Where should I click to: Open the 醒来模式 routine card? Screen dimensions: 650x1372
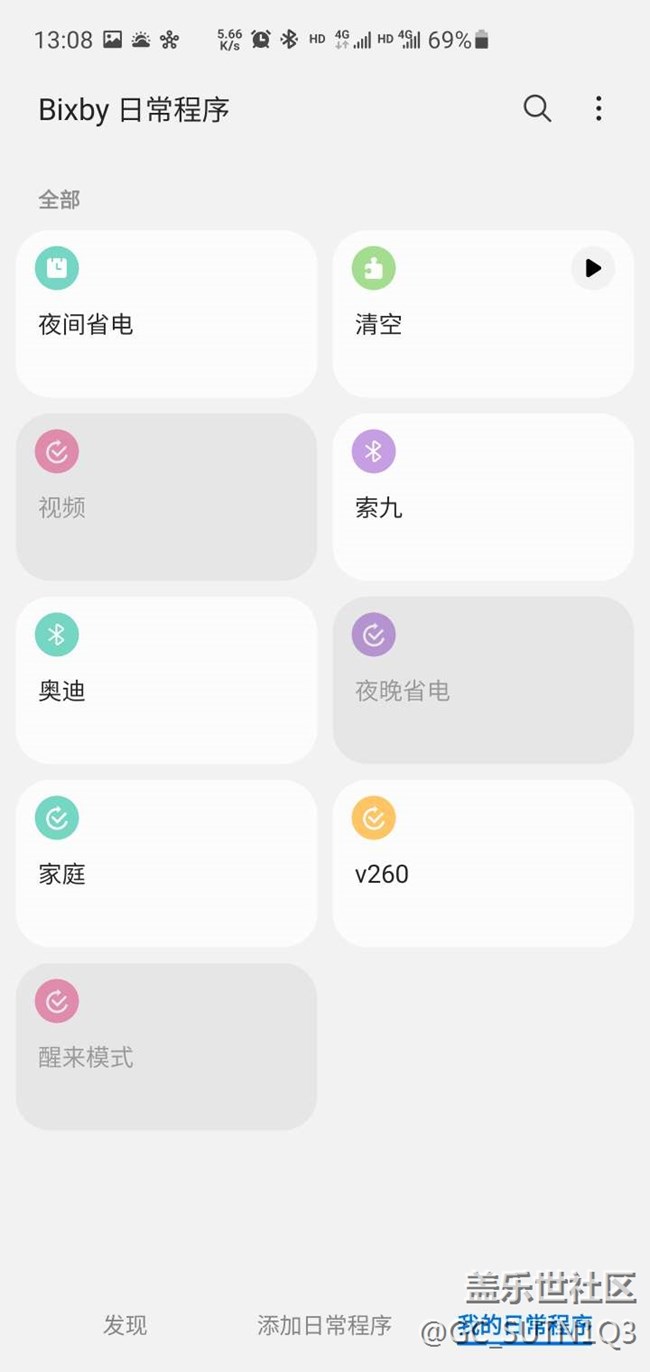(166, 1047)
